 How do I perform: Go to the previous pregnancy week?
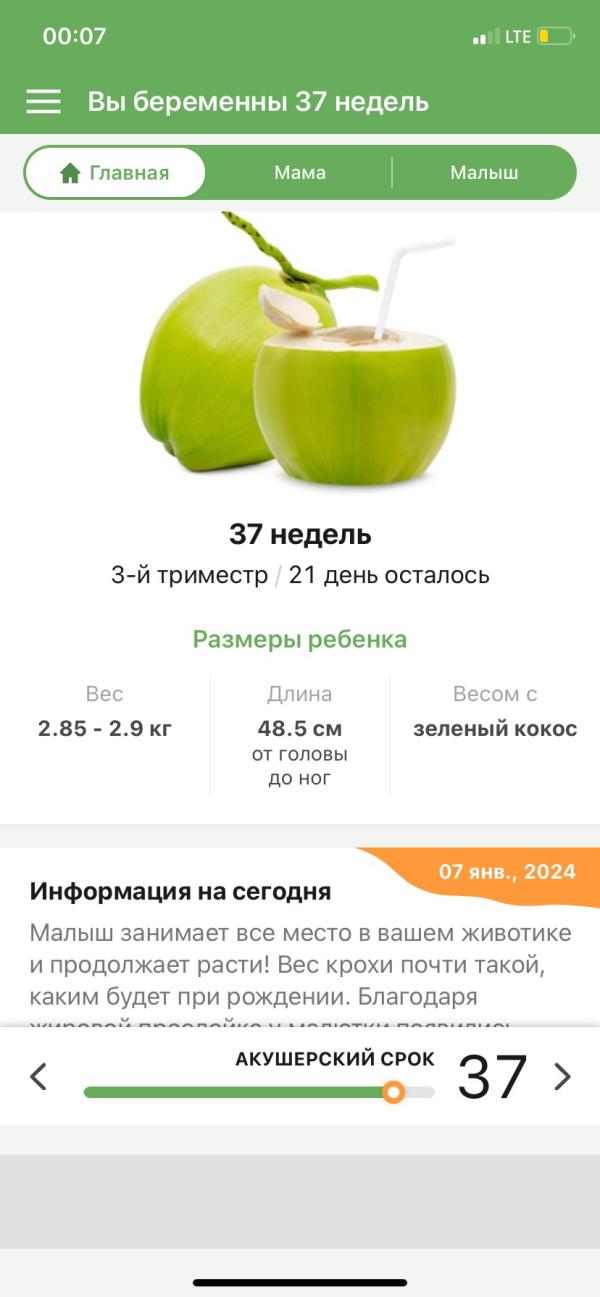click(39, 1077)
